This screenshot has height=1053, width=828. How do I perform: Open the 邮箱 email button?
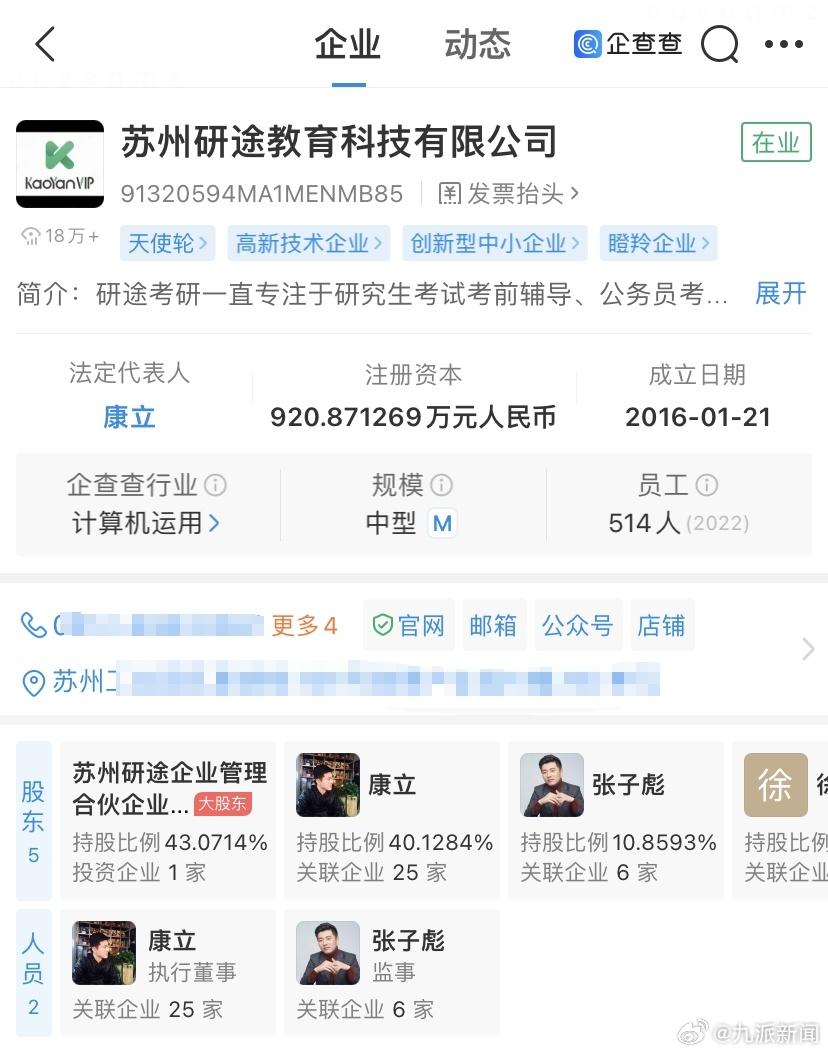click(x=493, y=626)
